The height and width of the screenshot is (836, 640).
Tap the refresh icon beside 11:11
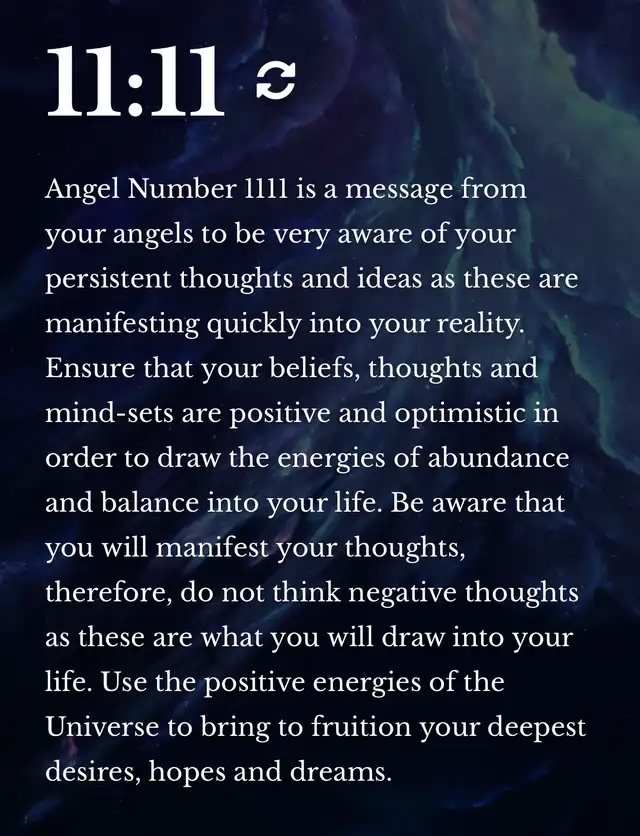click(x=275, y=81)
